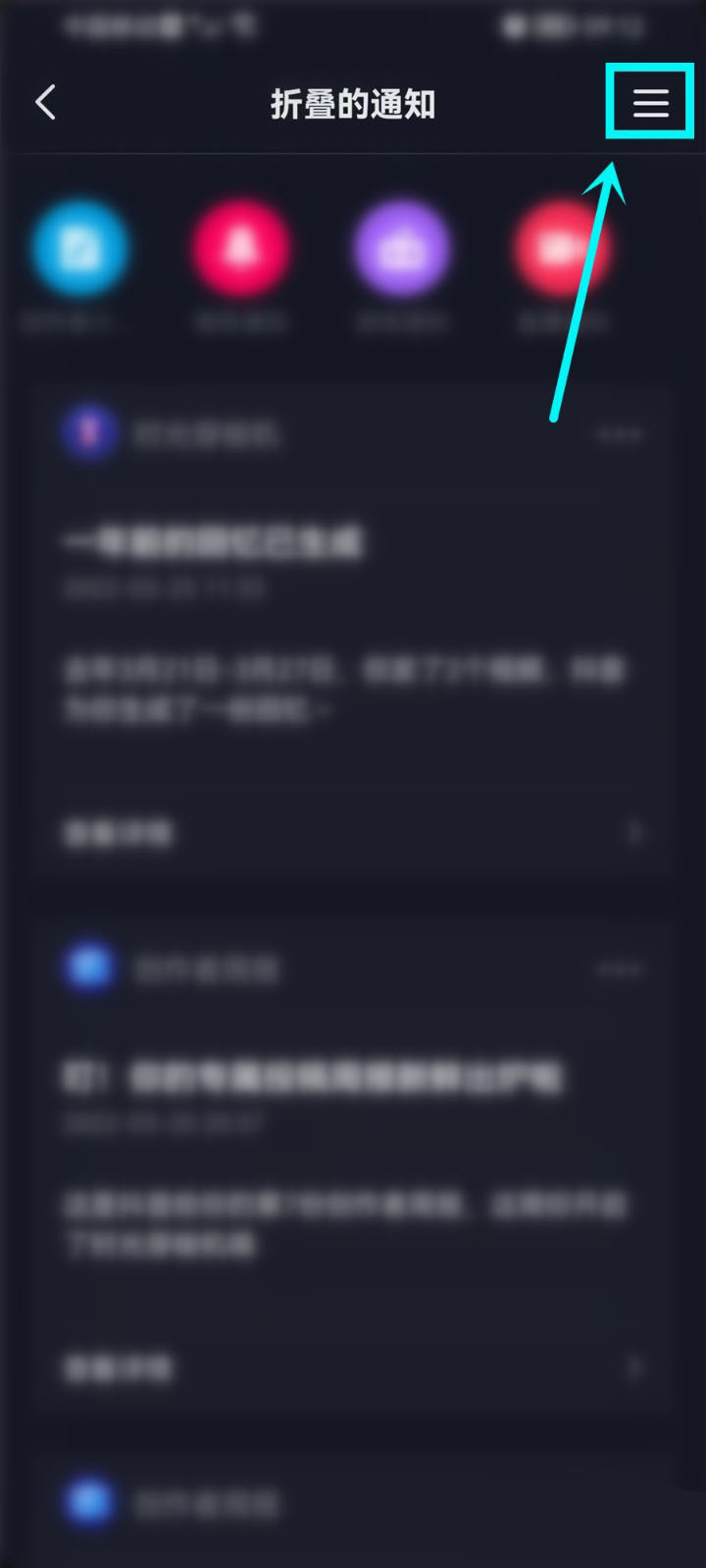
Task: Tap the first notification sender's avatar icon
Action: [x=89, y=434]
